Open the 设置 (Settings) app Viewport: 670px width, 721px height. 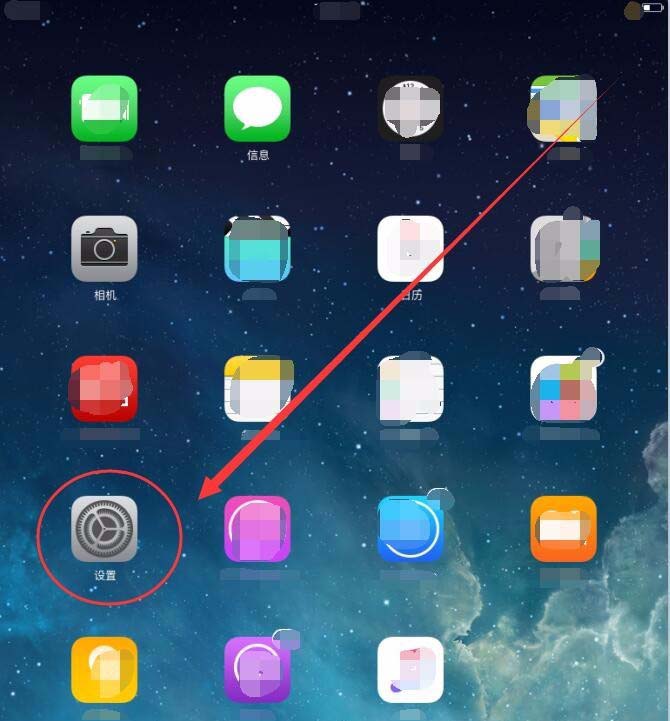[104, 528]
